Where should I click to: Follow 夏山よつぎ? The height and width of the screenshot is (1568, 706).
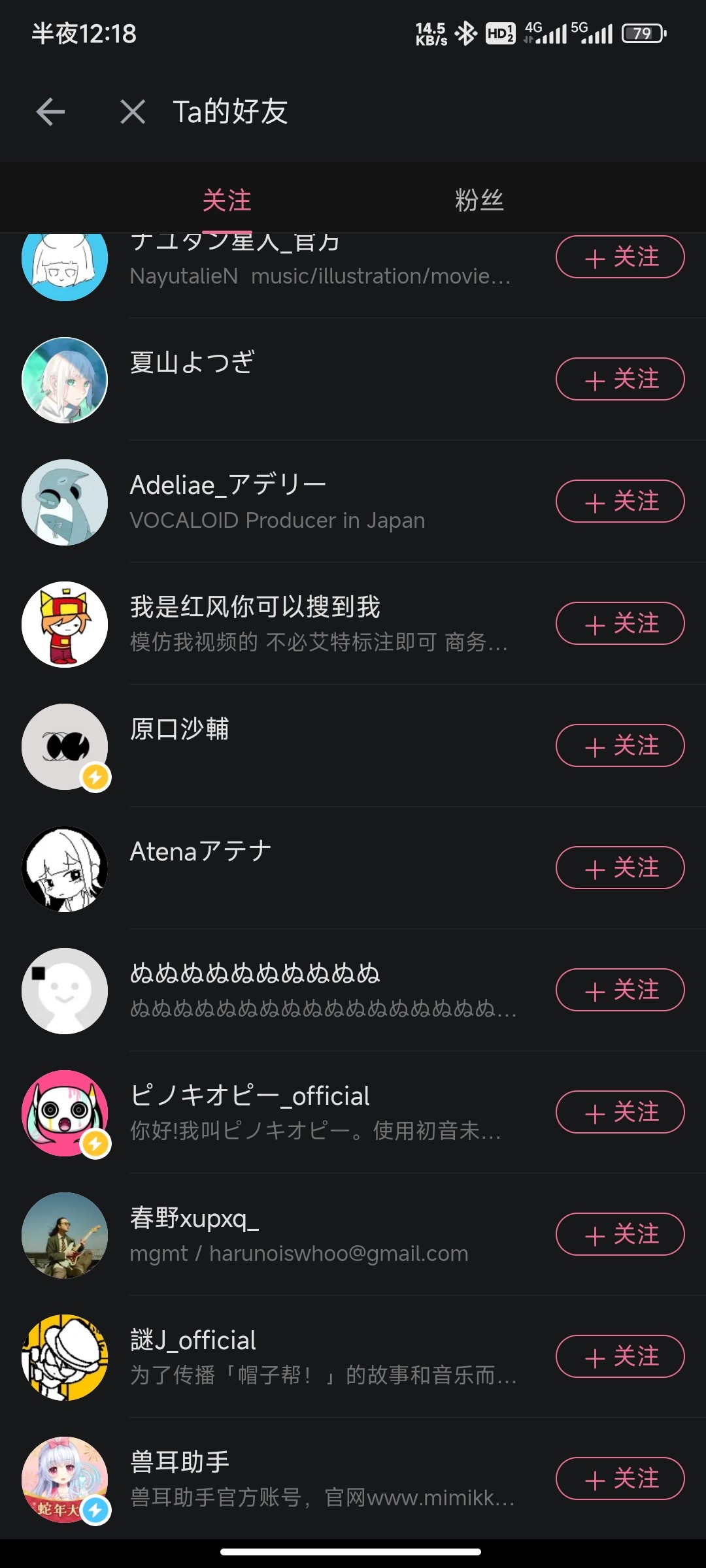pyautogui.click(x=620, y=379)
